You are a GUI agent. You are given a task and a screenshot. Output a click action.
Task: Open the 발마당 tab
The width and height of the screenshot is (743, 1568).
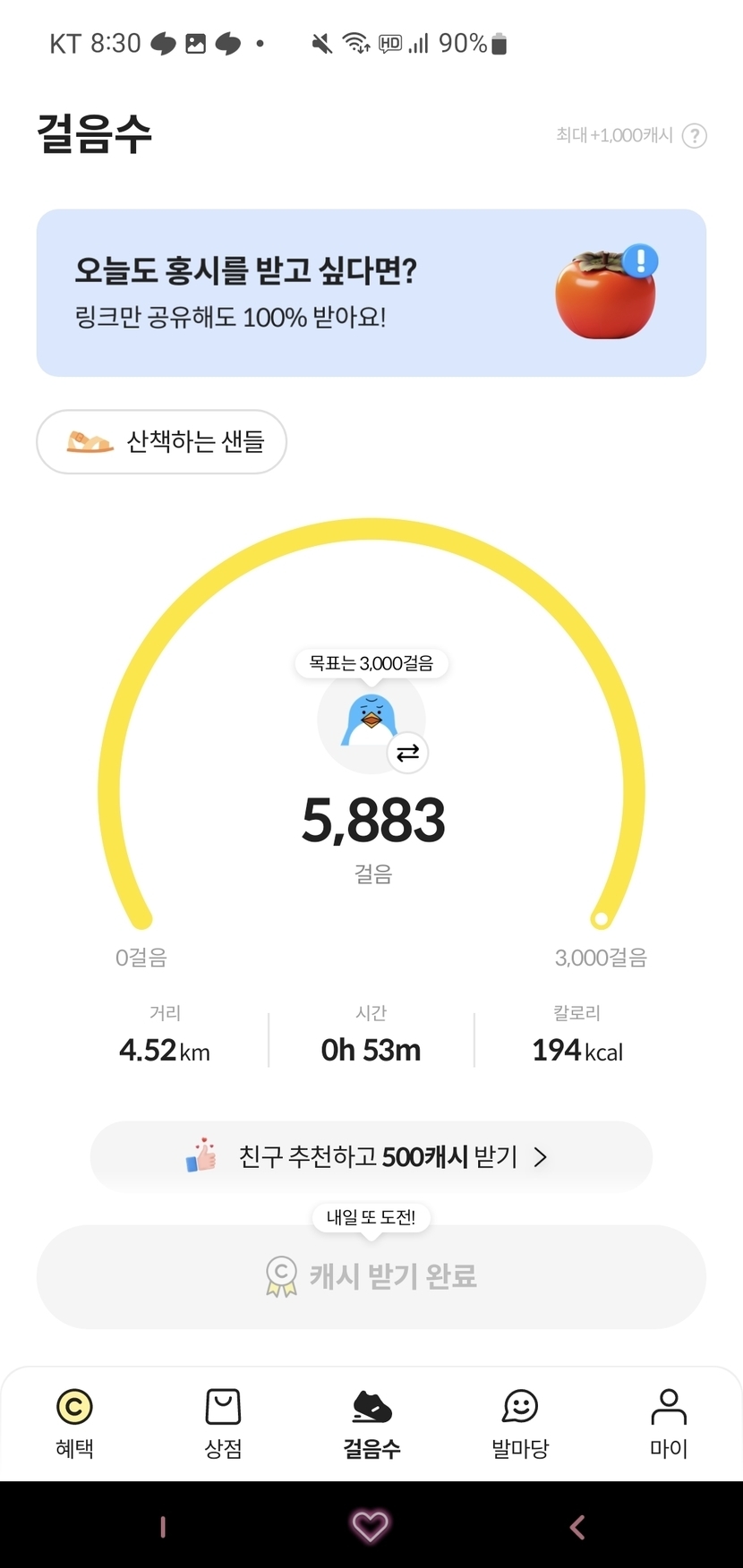520,1423
